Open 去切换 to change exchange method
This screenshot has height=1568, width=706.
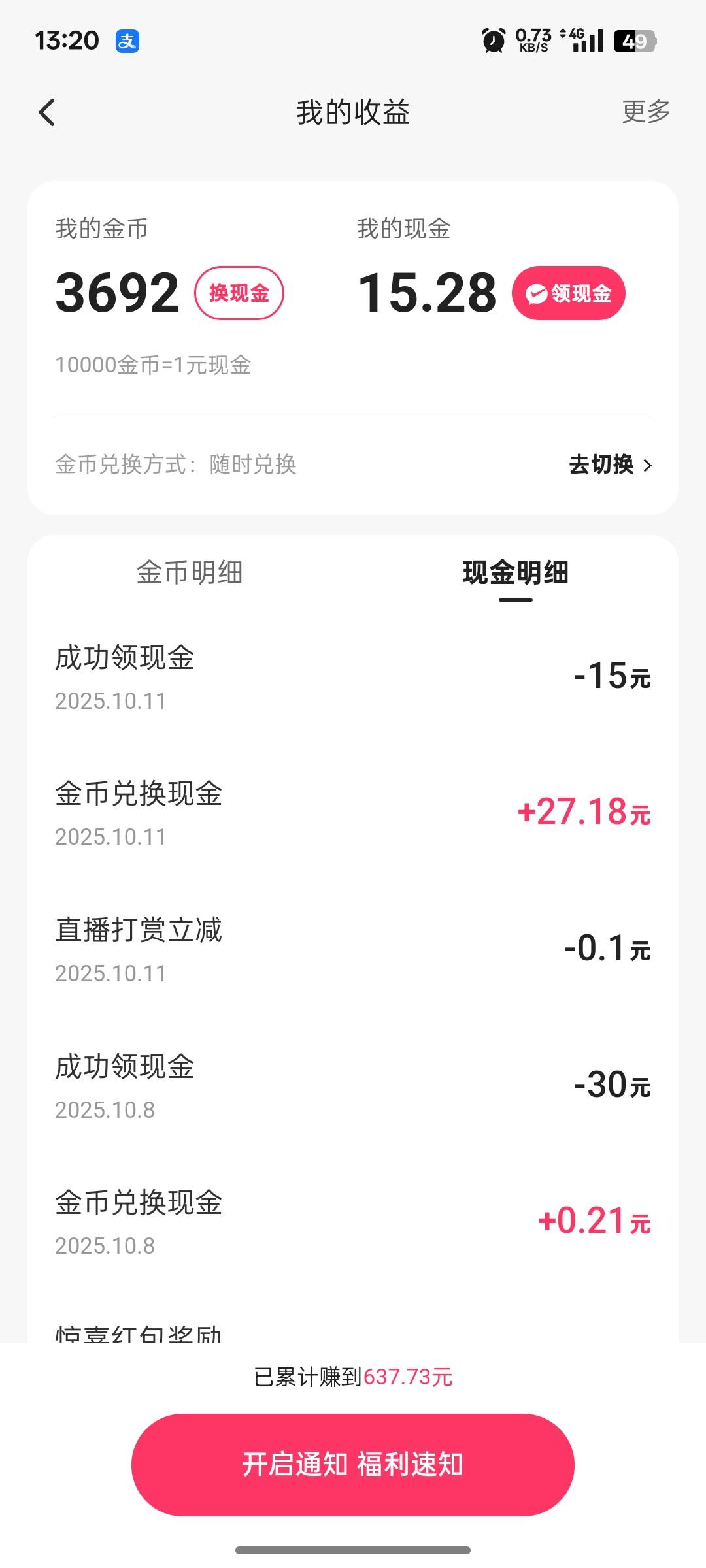tap(610, 465)
